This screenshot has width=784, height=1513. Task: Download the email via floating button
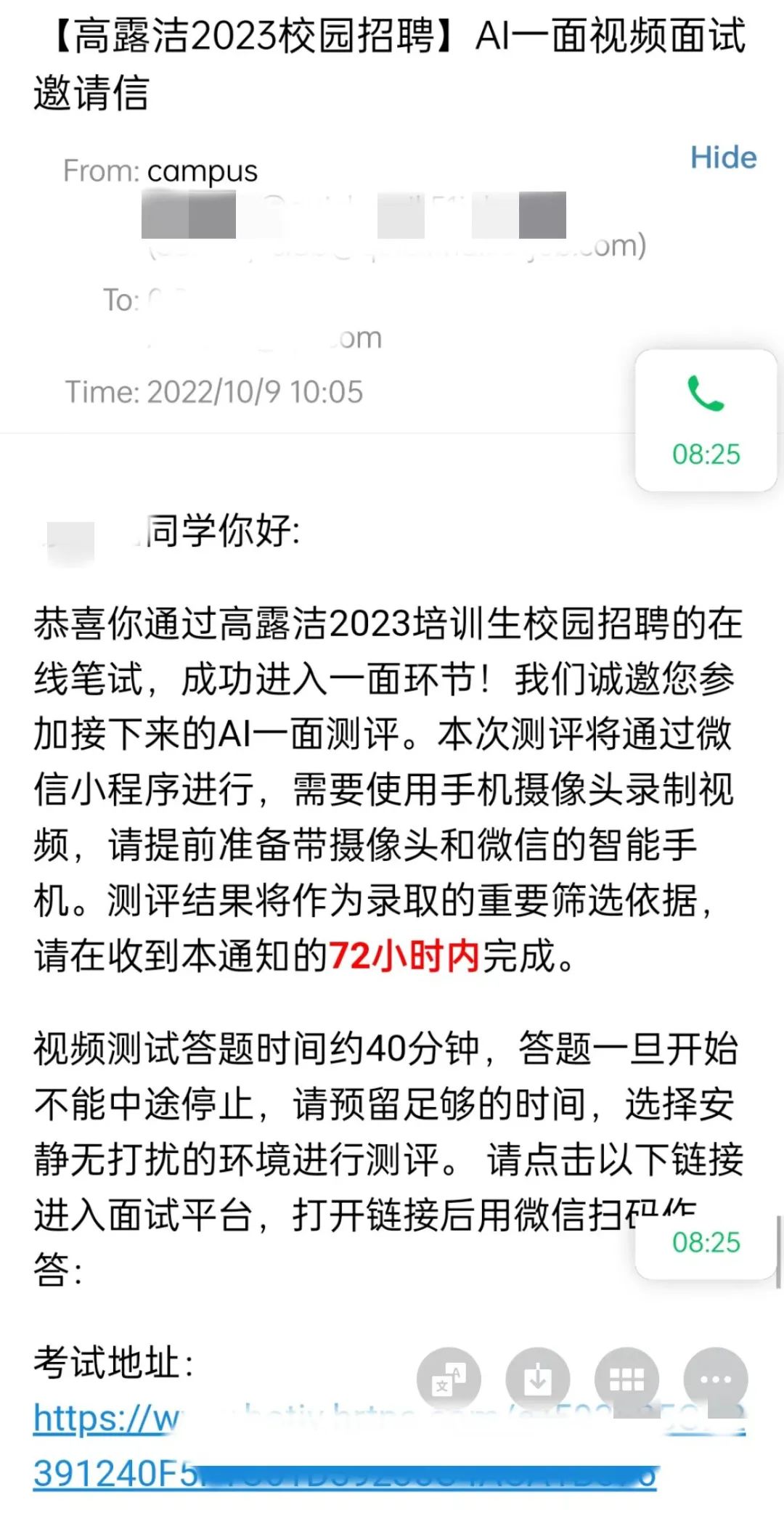[537, 1379]
